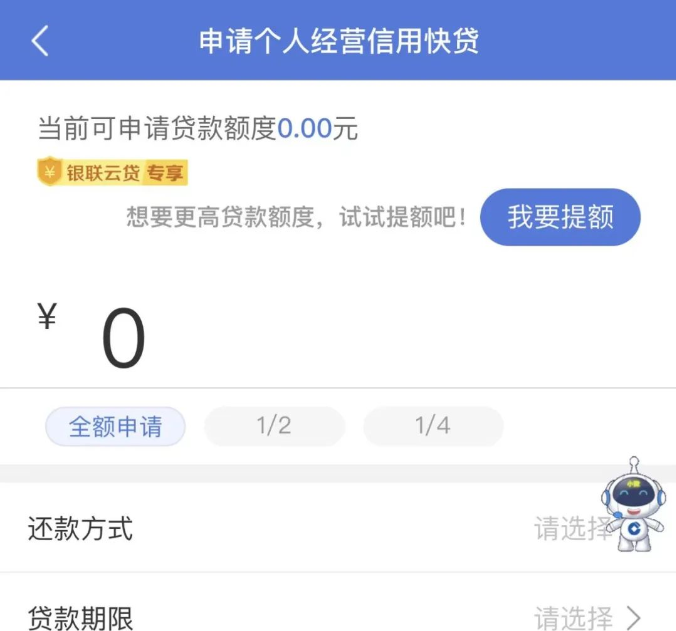Open the robot assistant helper
The width and height of the screenshot is (676, 631).
point(633,503)
